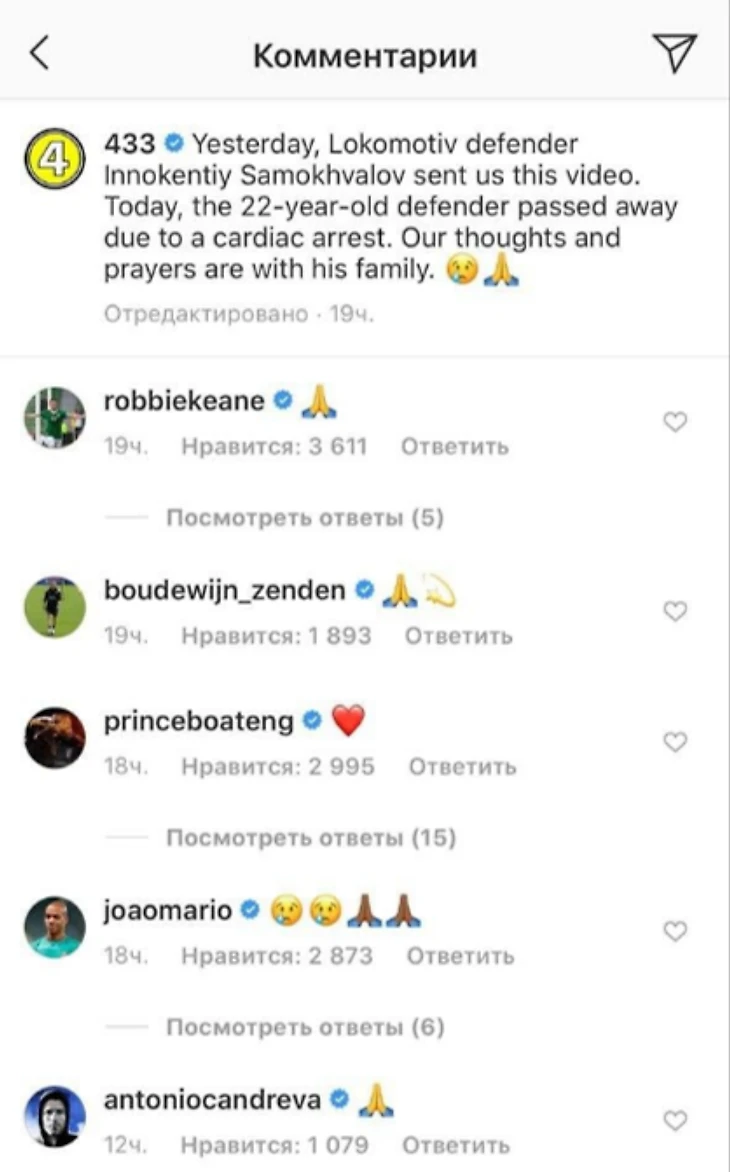Reply to robbiekeane's comment
Image resolution: width=730 pixels, height=1172 pixels.
point(454,447)
